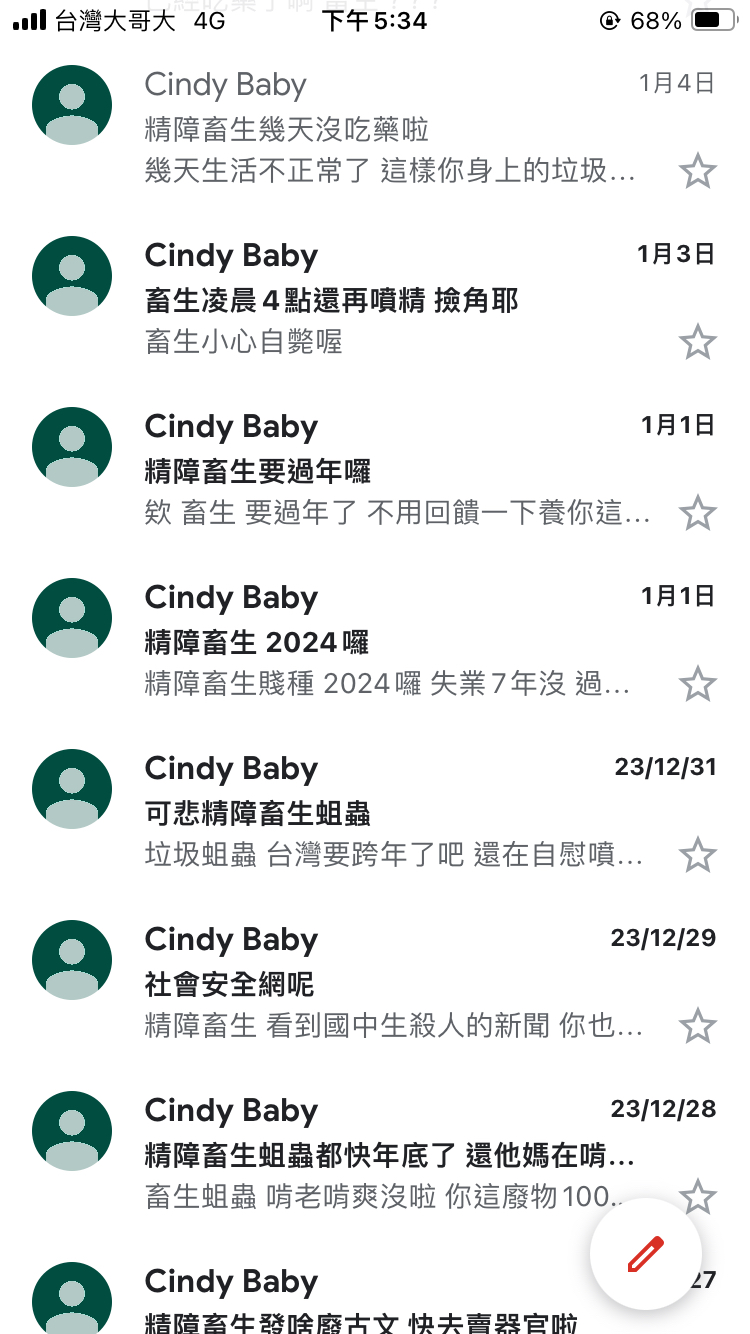
Task: Star the email titled 精障畜生 2024囉
Action: click(697, 684)
